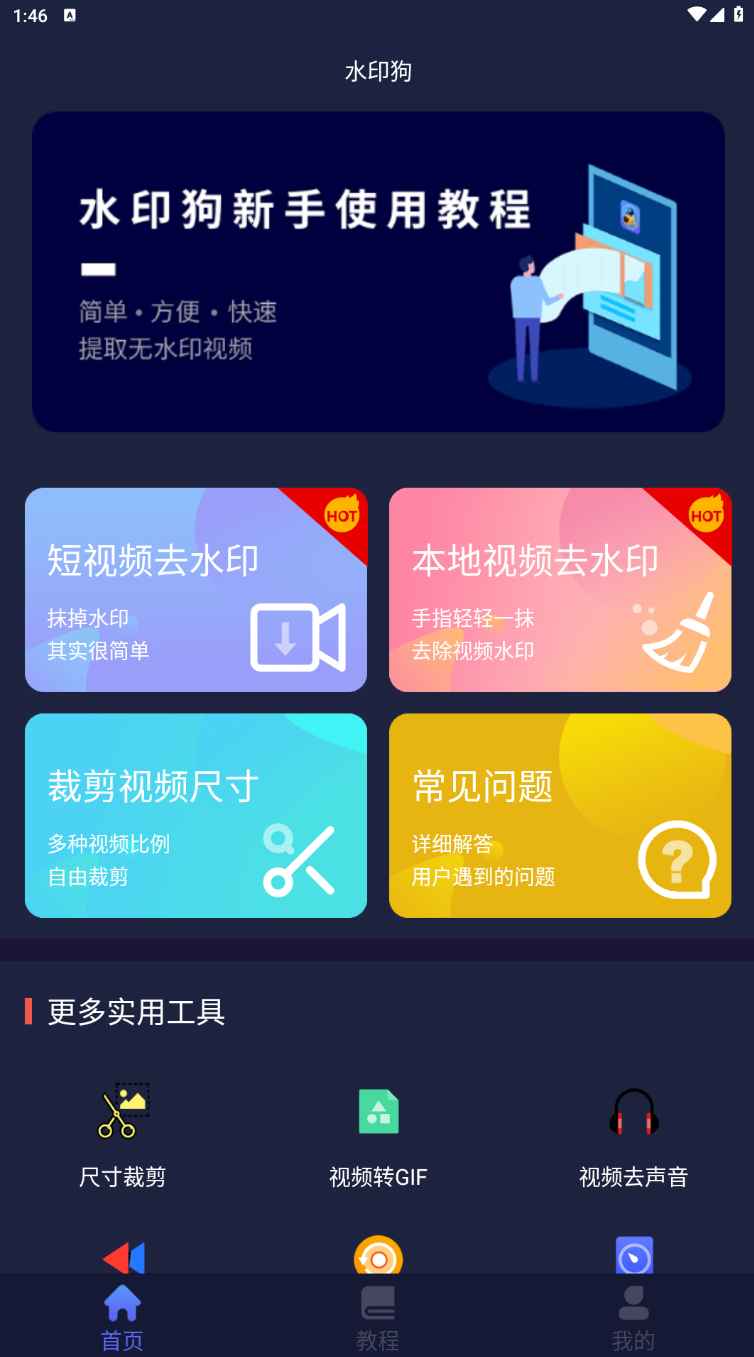Open the 常见问题 card
The height and width of the screenshot is (1357, 754).
560,815
